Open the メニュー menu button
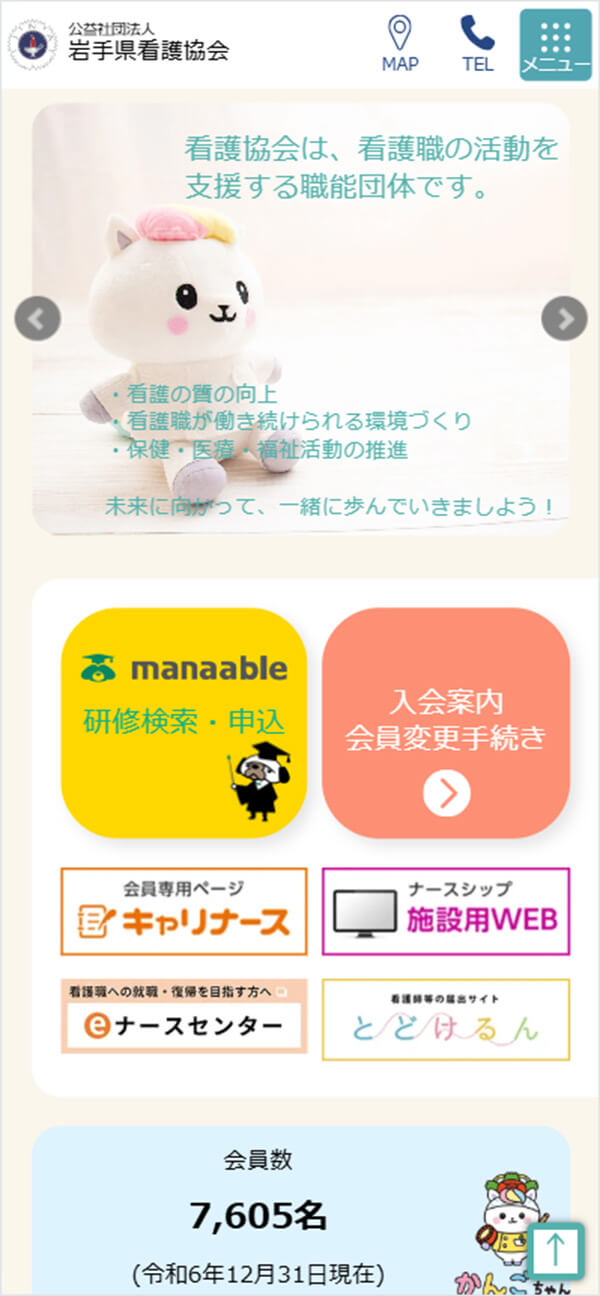The image size is (600, 1296). point(555,44)
